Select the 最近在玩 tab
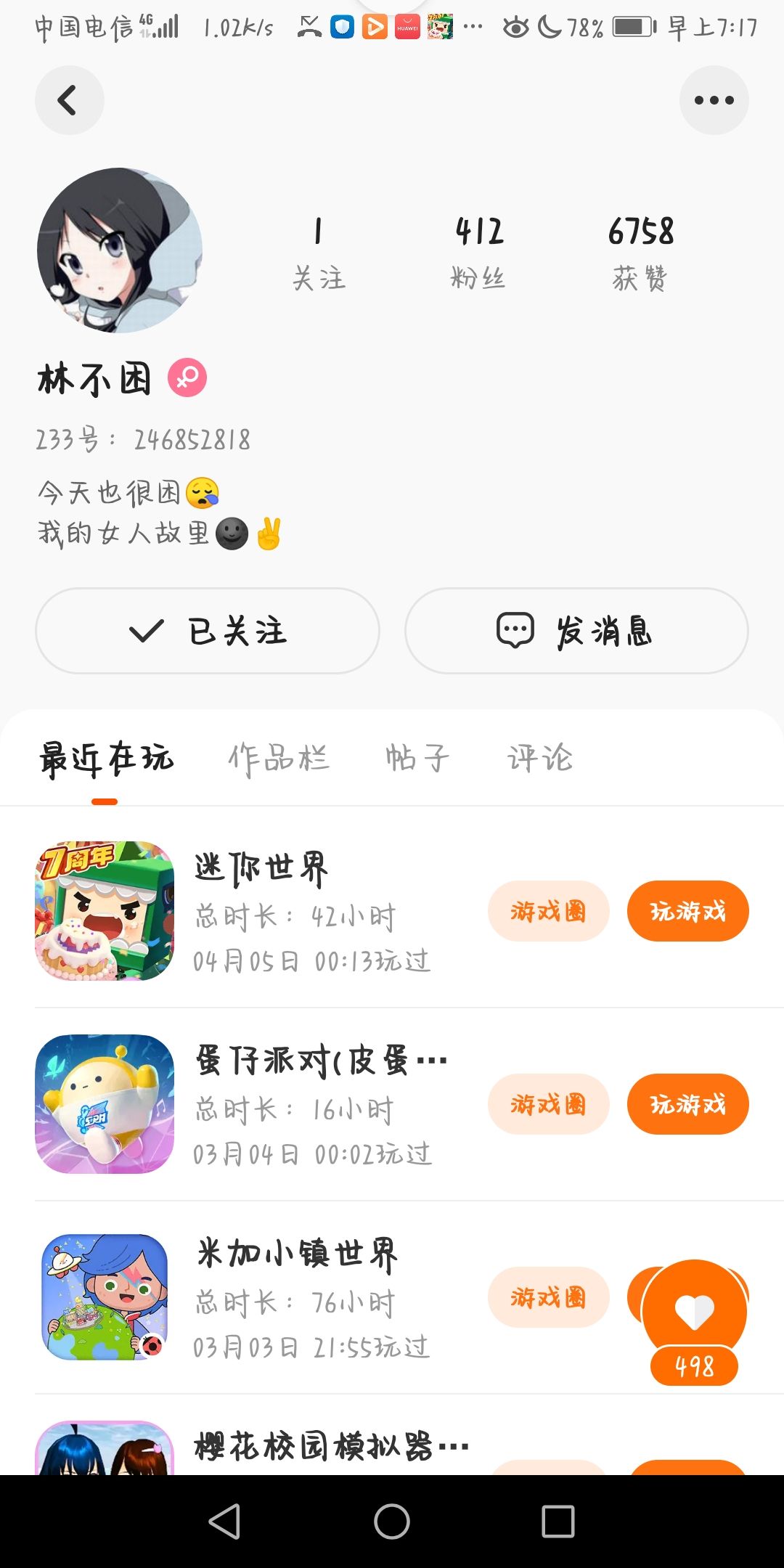The height and width of the screenshot is (1568, 784). click(x=107, y=759)
